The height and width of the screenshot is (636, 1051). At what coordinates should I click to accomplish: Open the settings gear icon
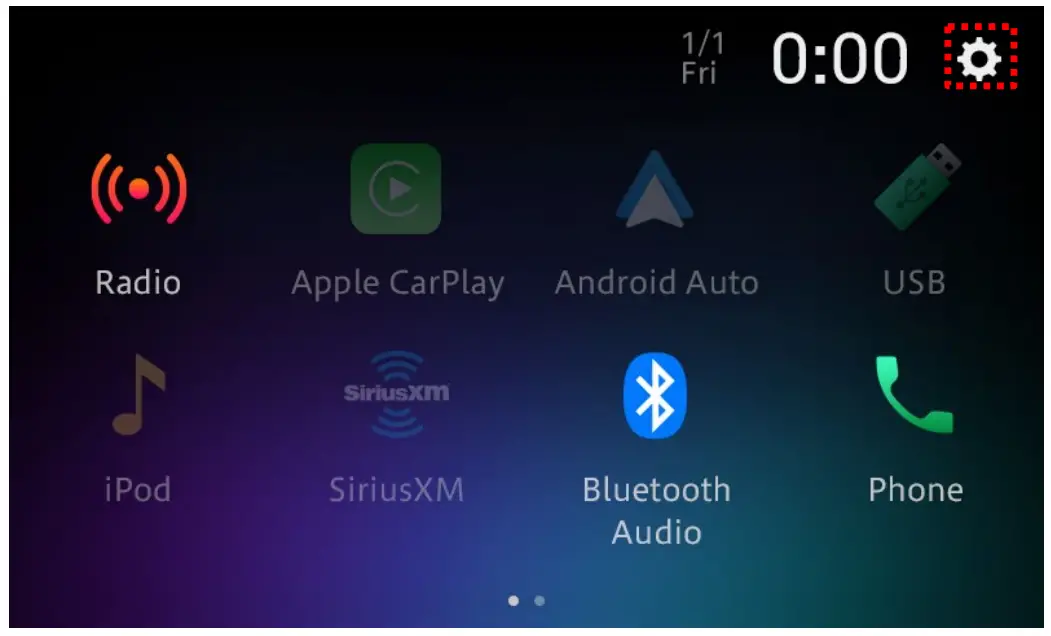tap(980, 60)
